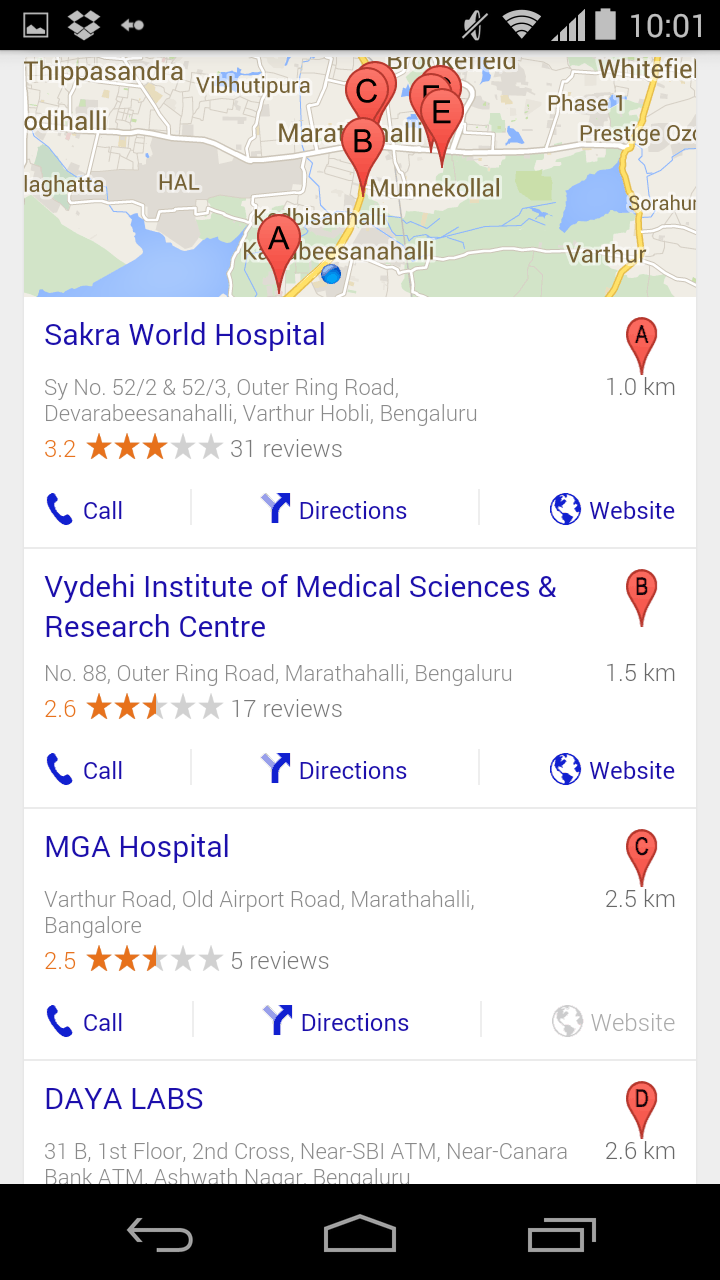Go to the home screen
This screenshot has height=1280, width=720.
click(x=360, y=1234)
